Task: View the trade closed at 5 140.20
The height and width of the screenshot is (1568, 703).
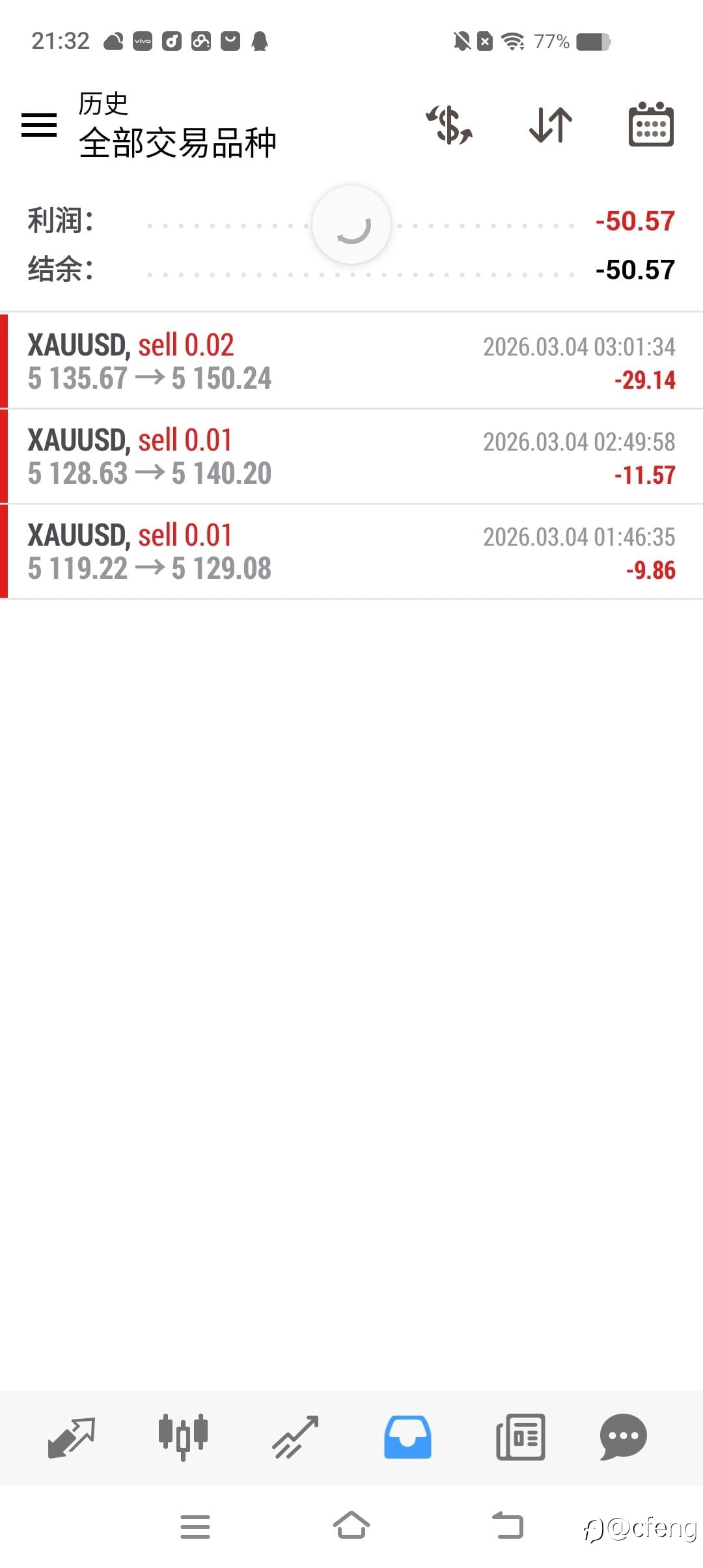Action: (x=351, y=456)
